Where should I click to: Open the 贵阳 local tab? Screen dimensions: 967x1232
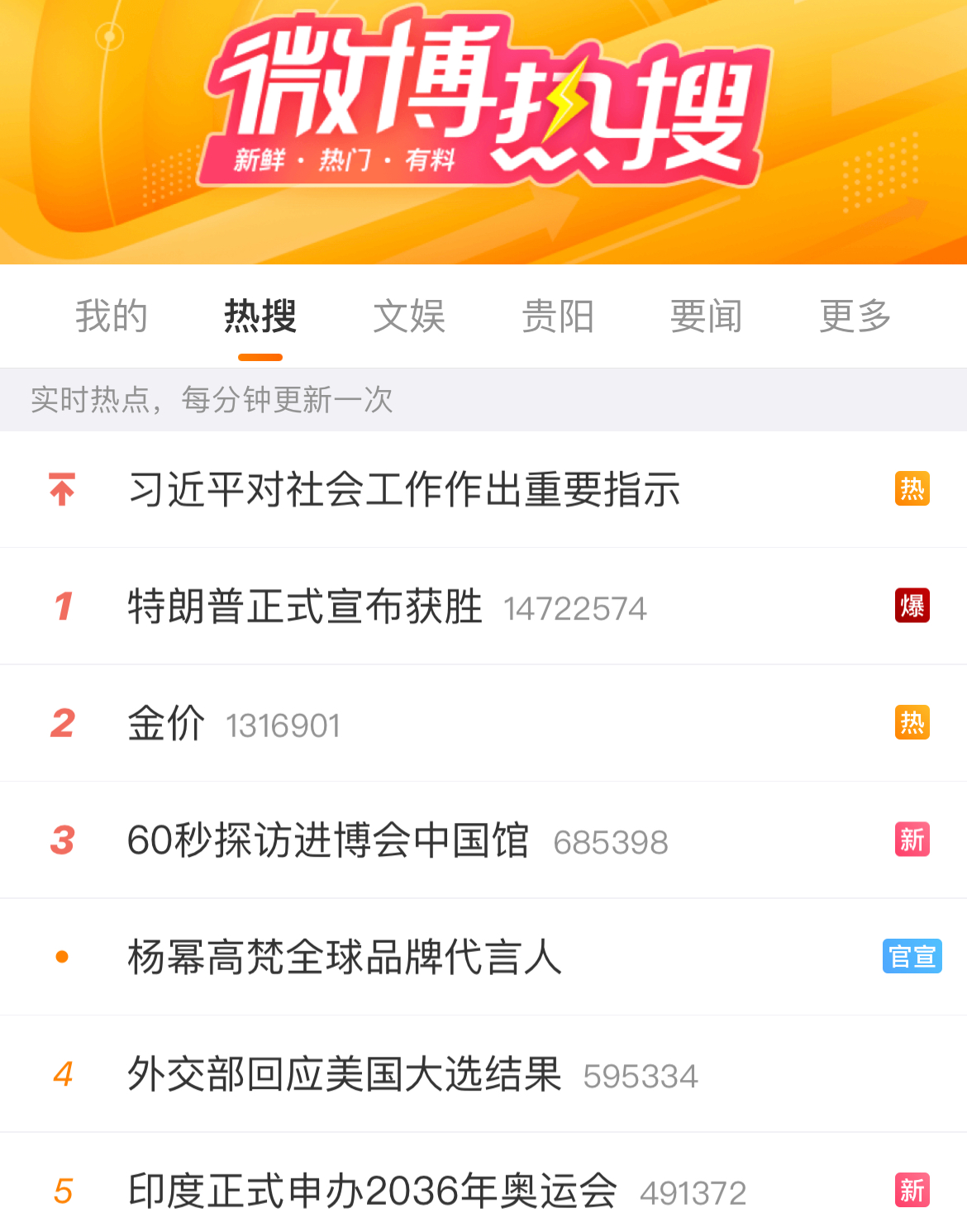558,316
